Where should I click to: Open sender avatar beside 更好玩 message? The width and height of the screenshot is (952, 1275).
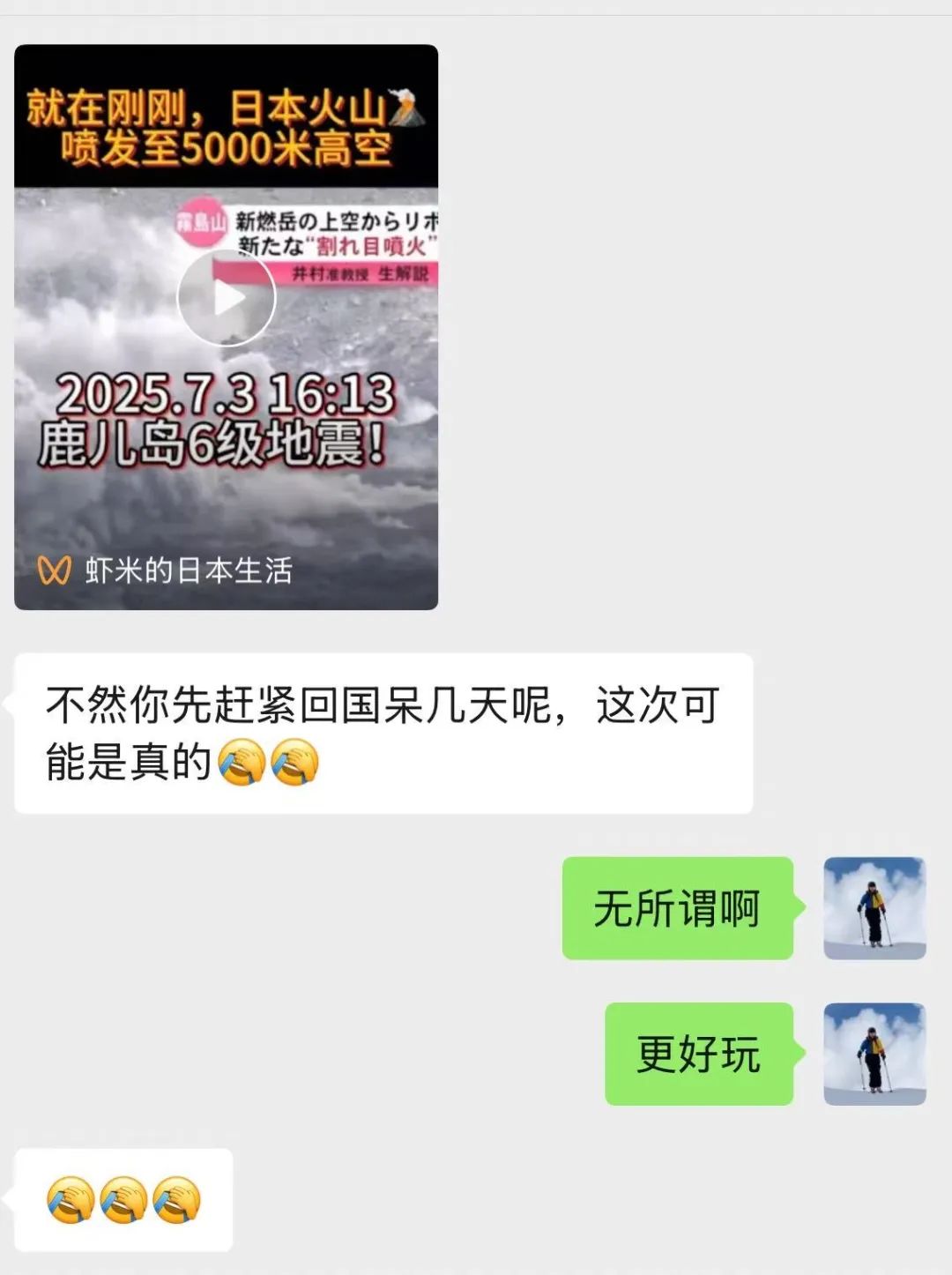(x=874, y=1054)
